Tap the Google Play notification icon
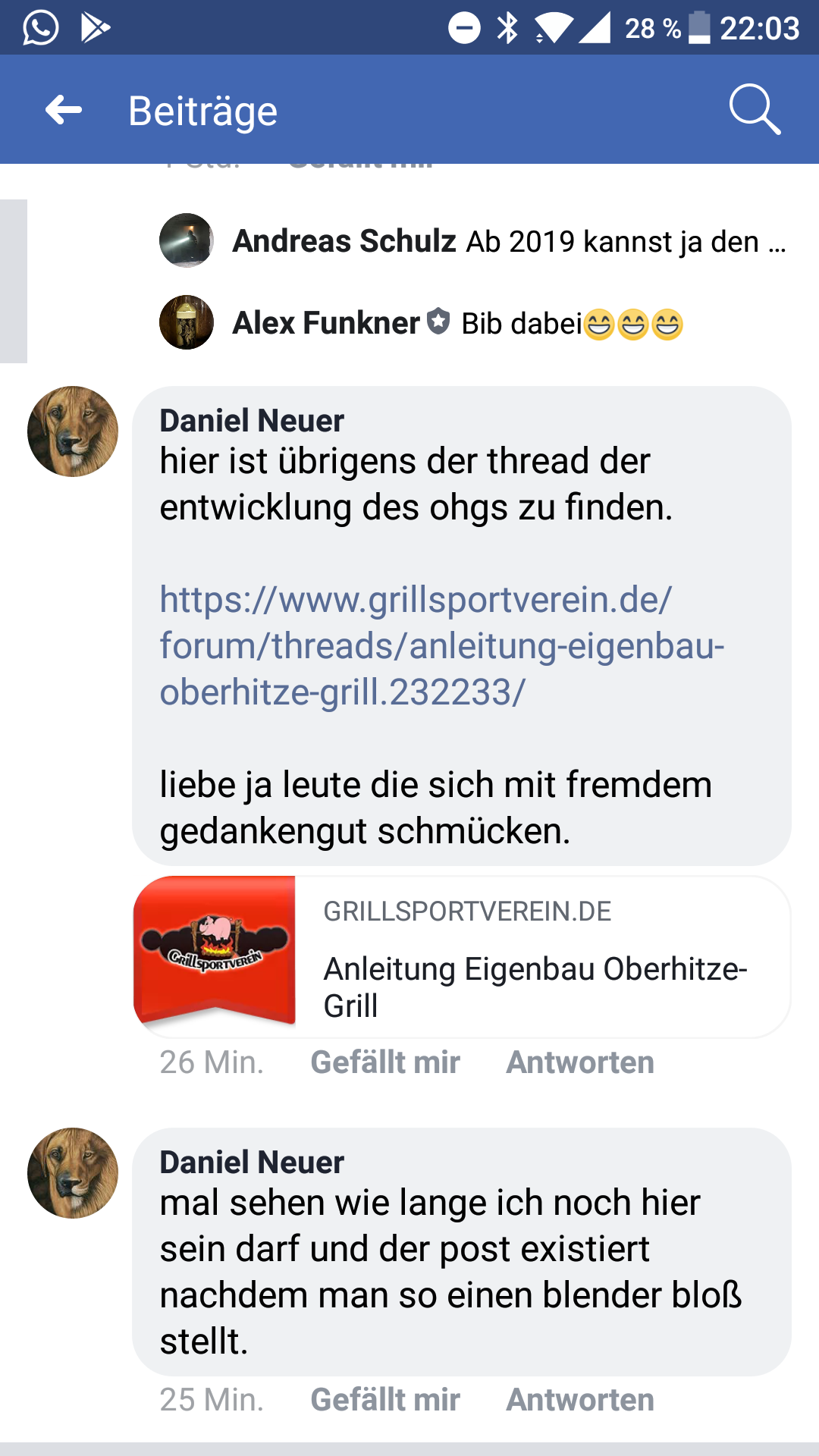 (94, 27)
